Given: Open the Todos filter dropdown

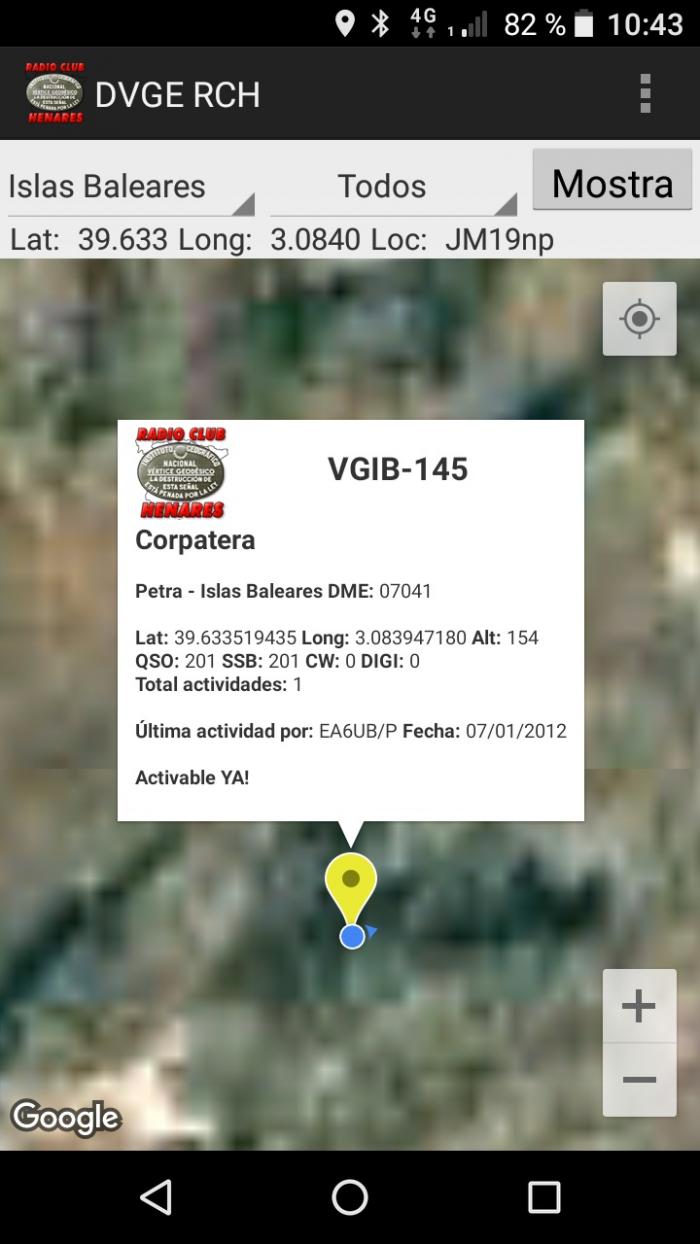Looking at the screenshot, I should pyautogui.click(x=393, y=187).
